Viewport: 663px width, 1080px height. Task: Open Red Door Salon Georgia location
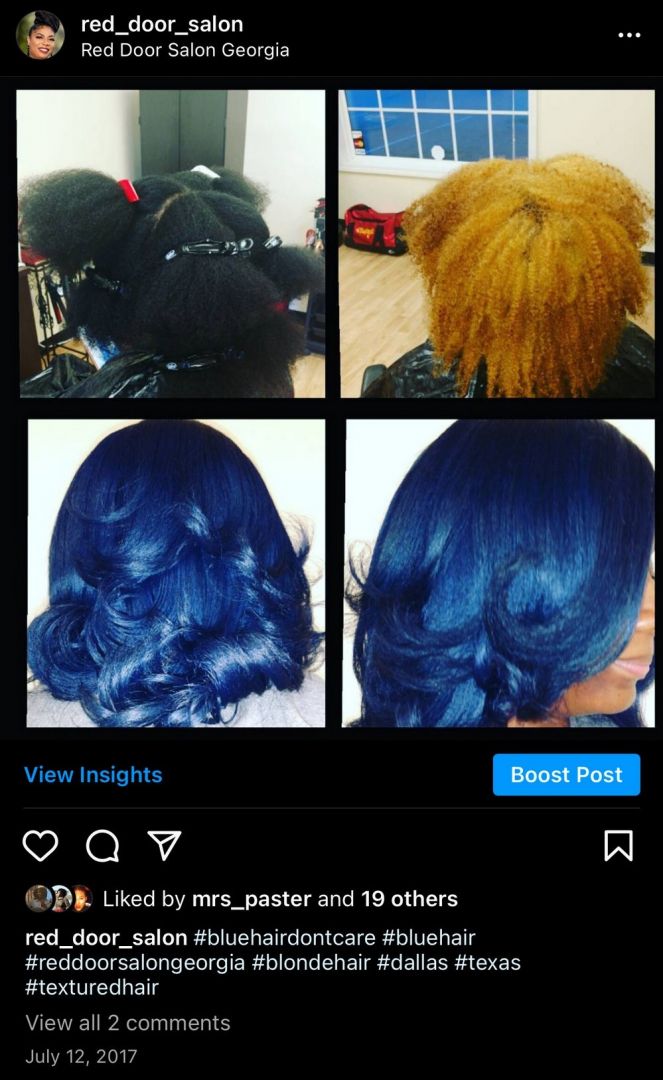click(184, 50)
